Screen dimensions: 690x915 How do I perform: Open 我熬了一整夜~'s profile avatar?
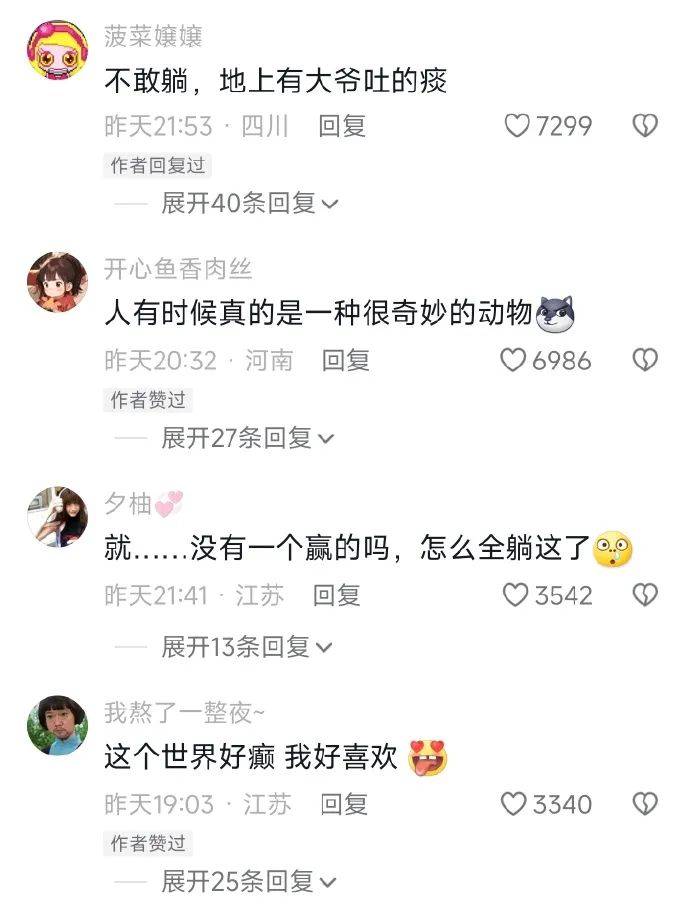[x=56, y=726]
